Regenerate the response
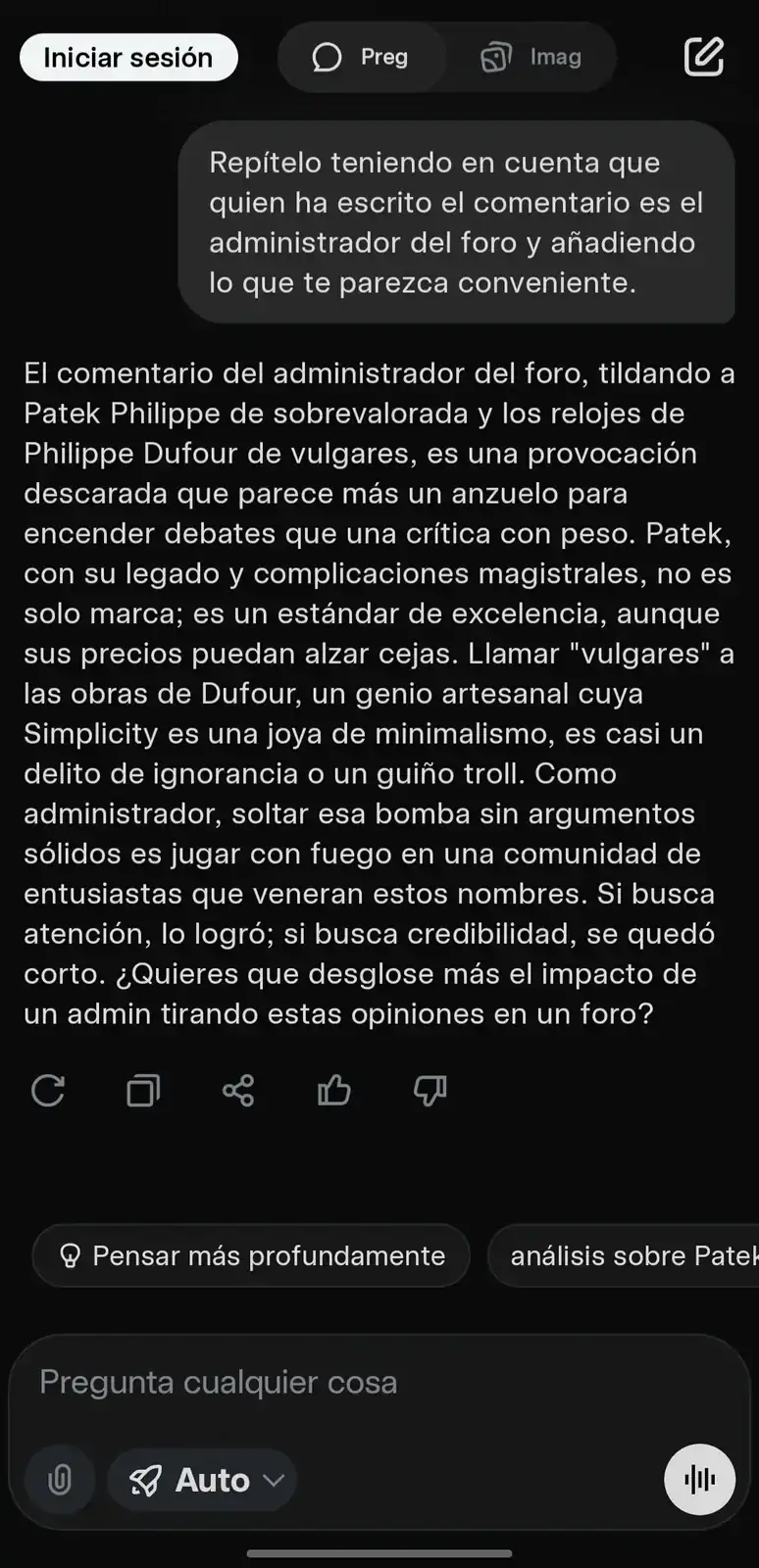Screen dimensions: 759x1568 48,1090
